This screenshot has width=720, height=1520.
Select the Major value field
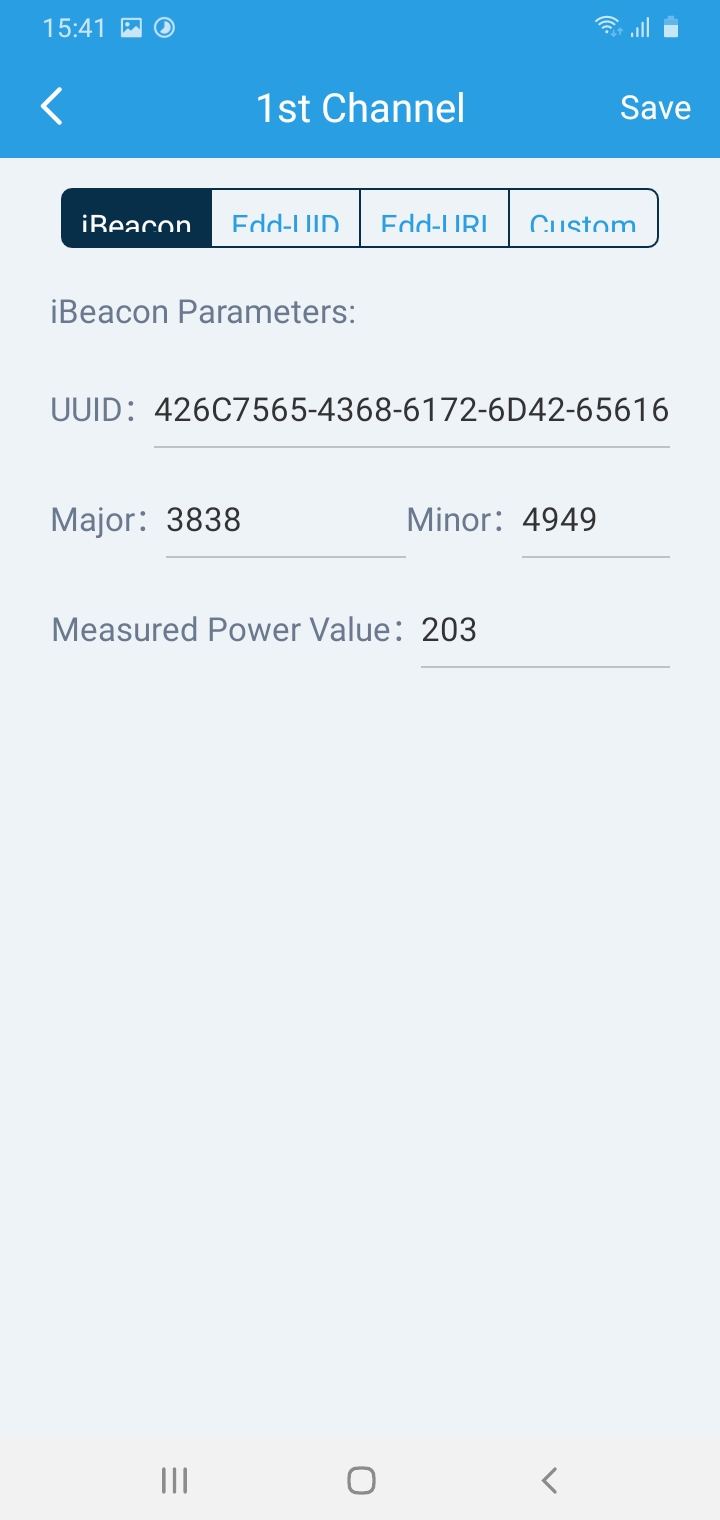[285, 520]
